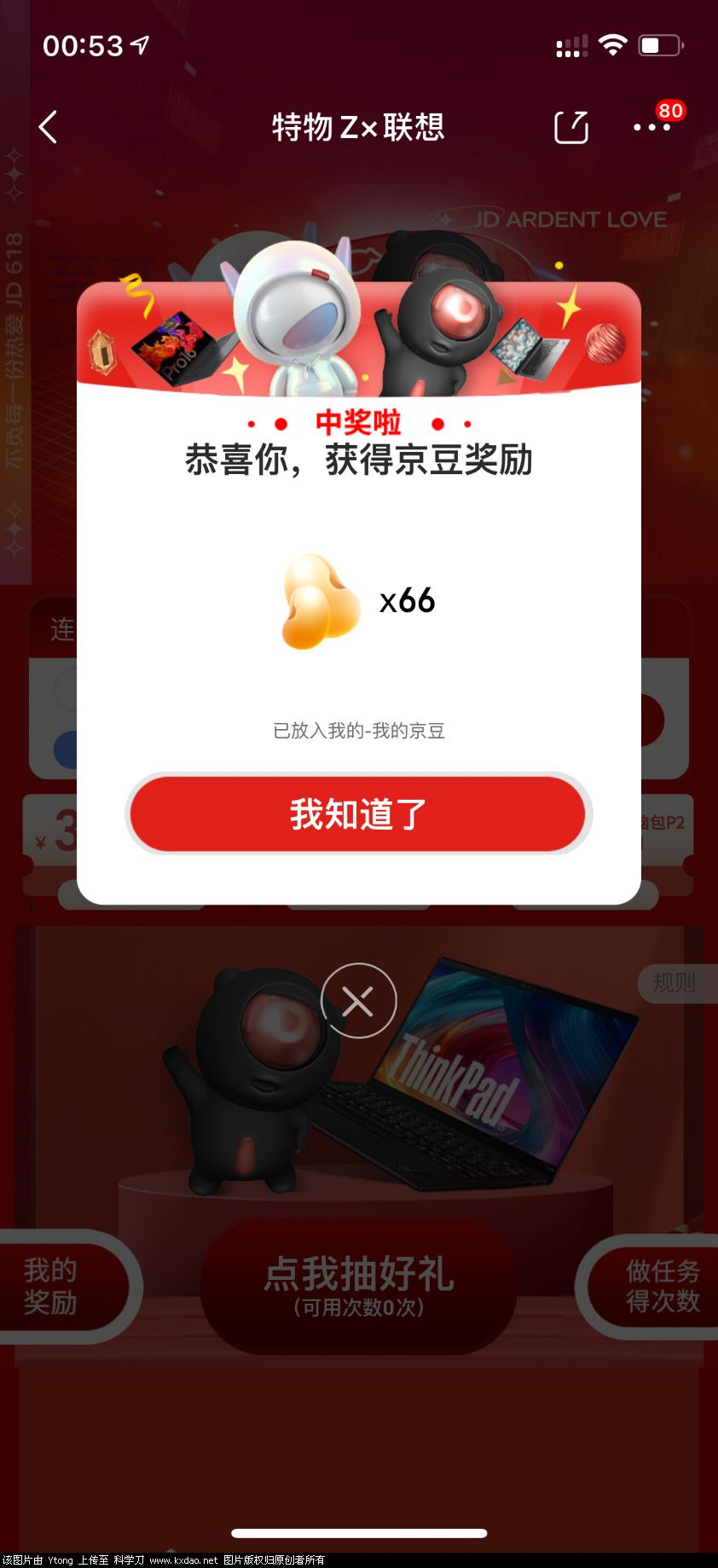This screenshot has height=1568, width=718.
Task: Open the share panel via the share icon
Action: (x=570, y=126)
